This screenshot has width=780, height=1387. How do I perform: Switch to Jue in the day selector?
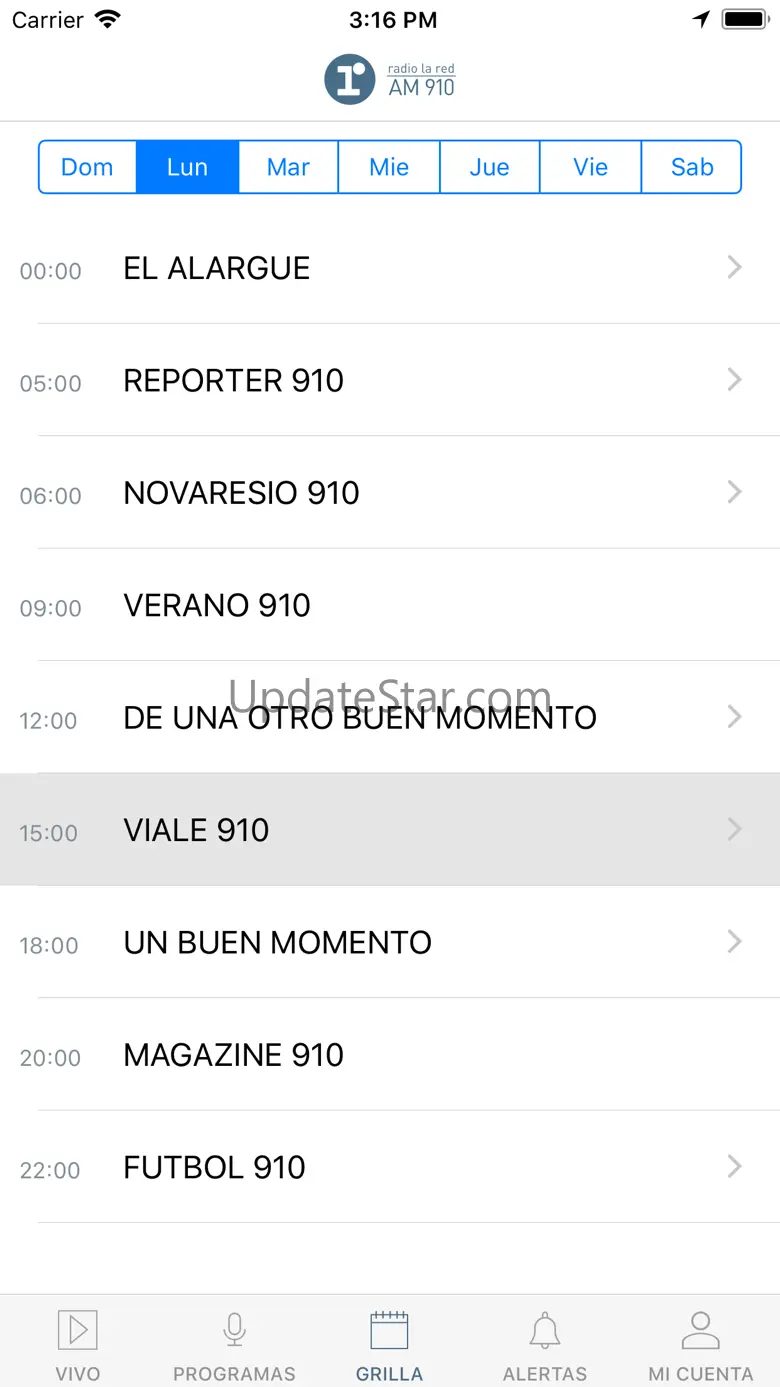[x=490, y=167]
